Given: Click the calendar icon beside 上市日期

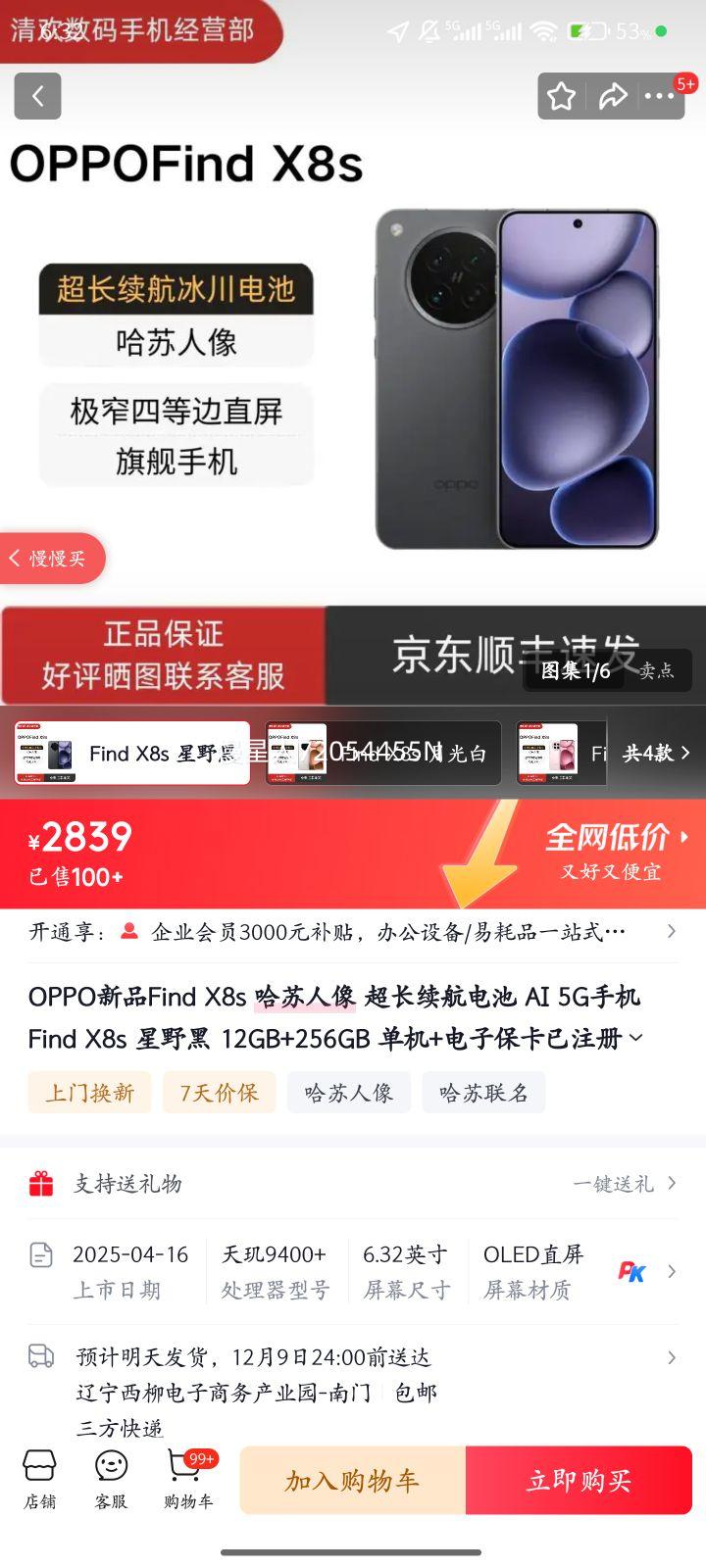Looking at the screenshot, I should pos(40,1255).
